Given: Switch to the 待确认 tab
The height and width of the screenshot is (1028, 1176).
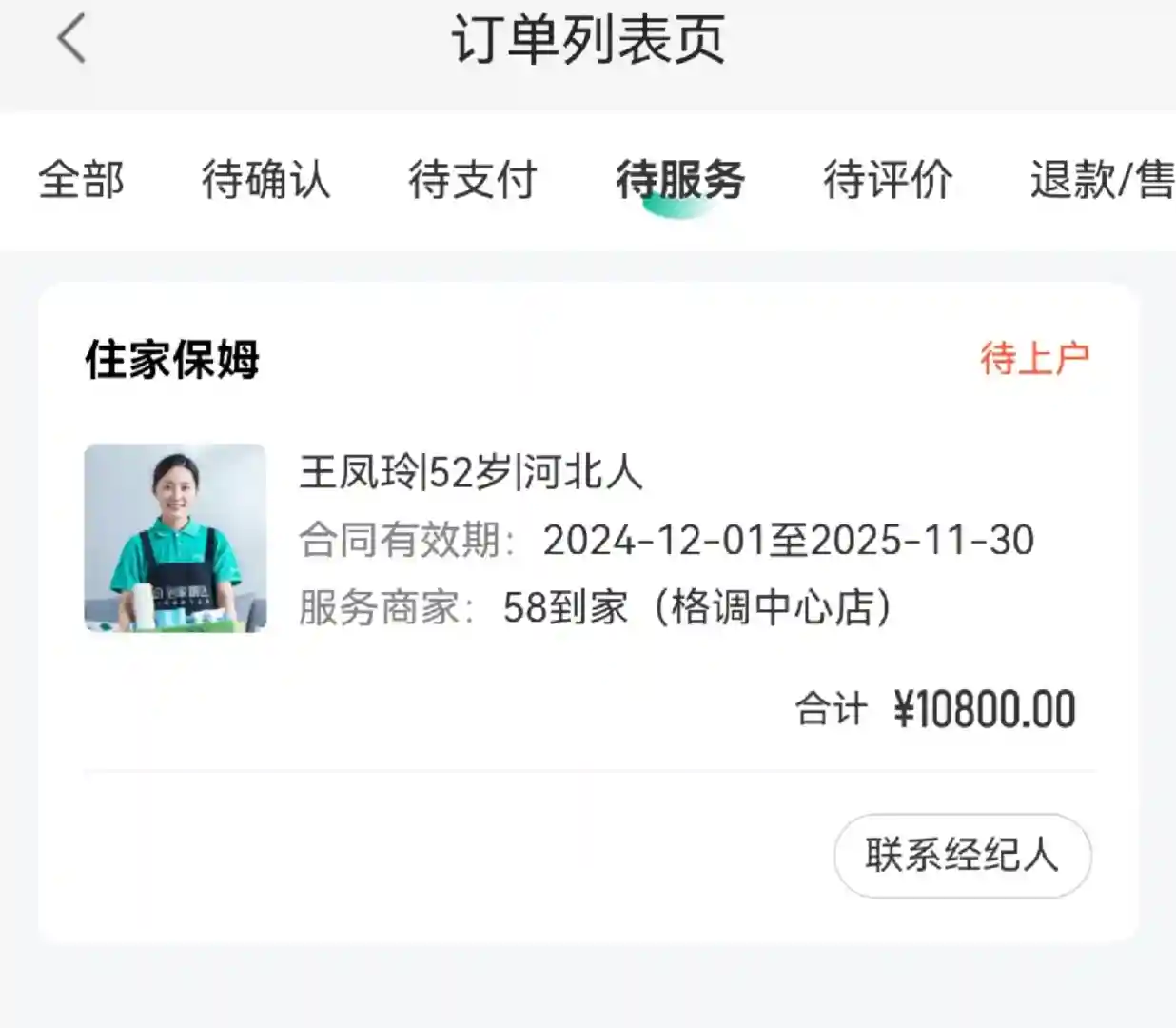Looking at the screenshot, I should (265, 179).
